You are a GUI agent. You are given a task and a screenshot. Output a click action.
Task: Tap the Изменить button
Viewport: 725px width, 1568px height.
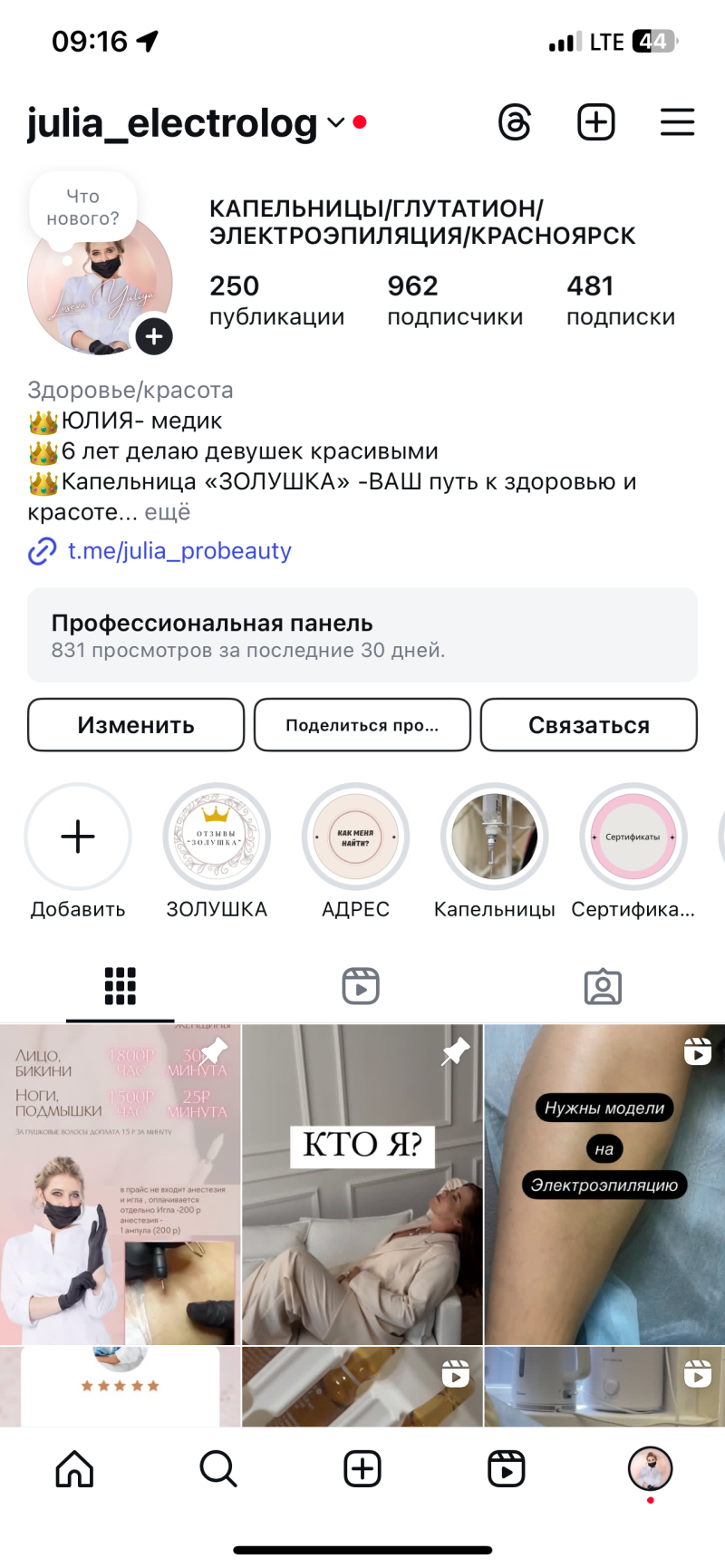[x=136, y=725]
